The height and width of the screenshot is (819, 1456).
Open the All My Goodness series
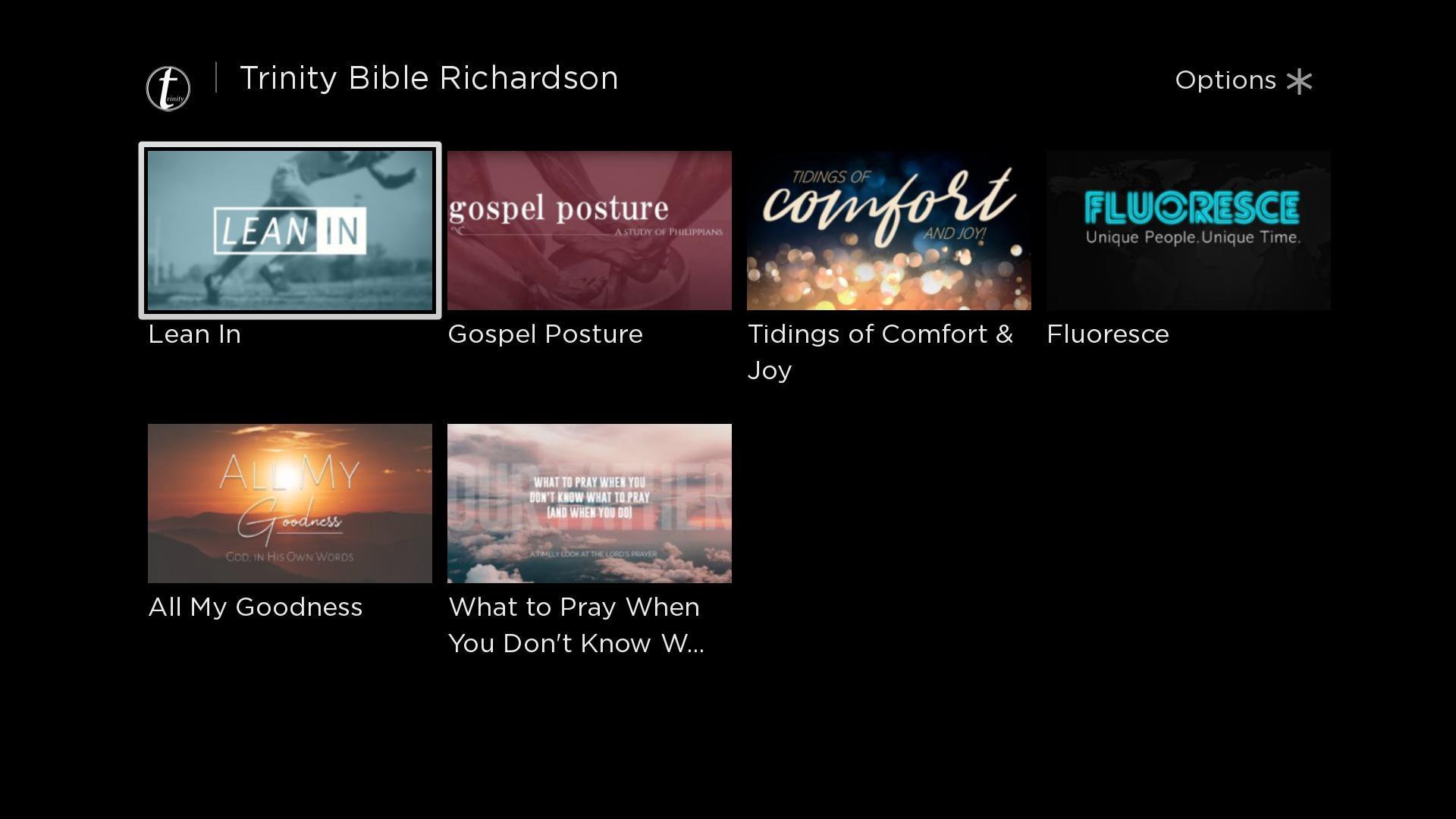pos(290,503)
